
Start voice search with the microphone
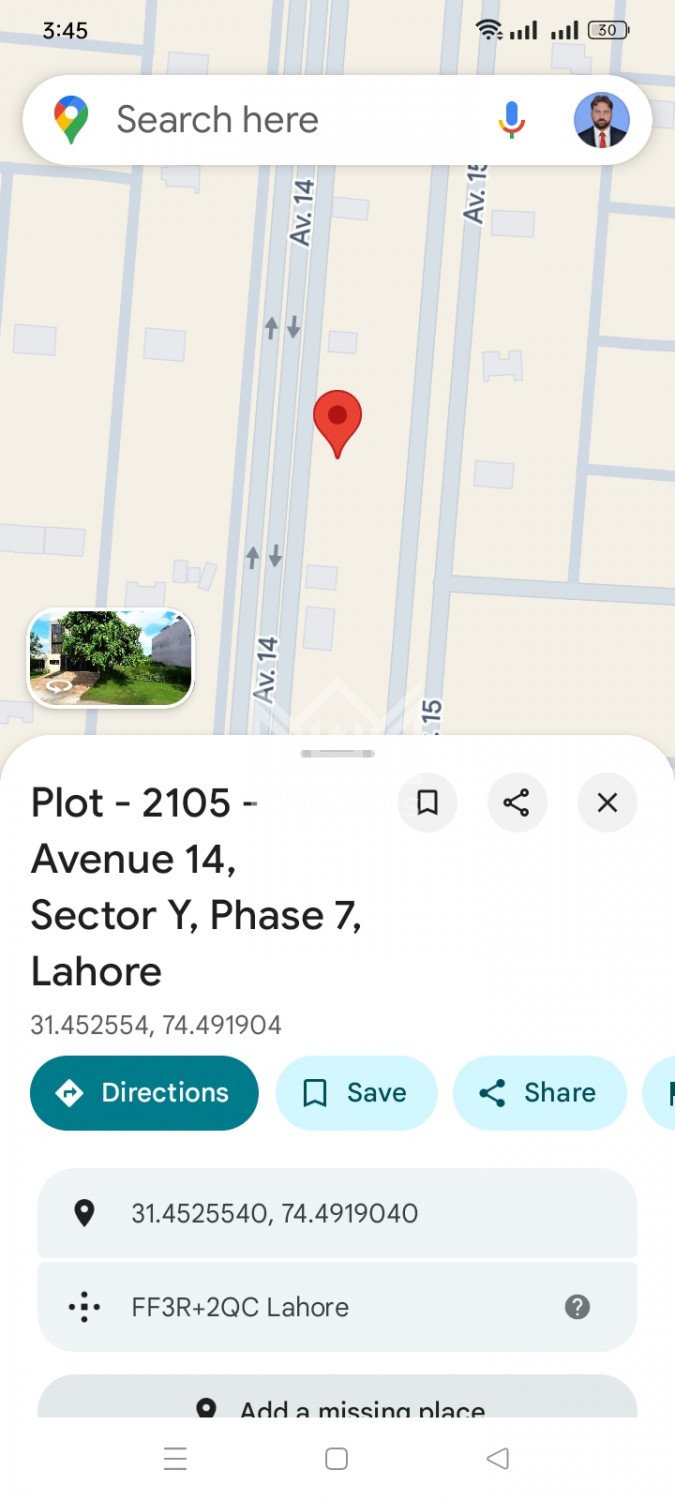[x=511, y=120]
